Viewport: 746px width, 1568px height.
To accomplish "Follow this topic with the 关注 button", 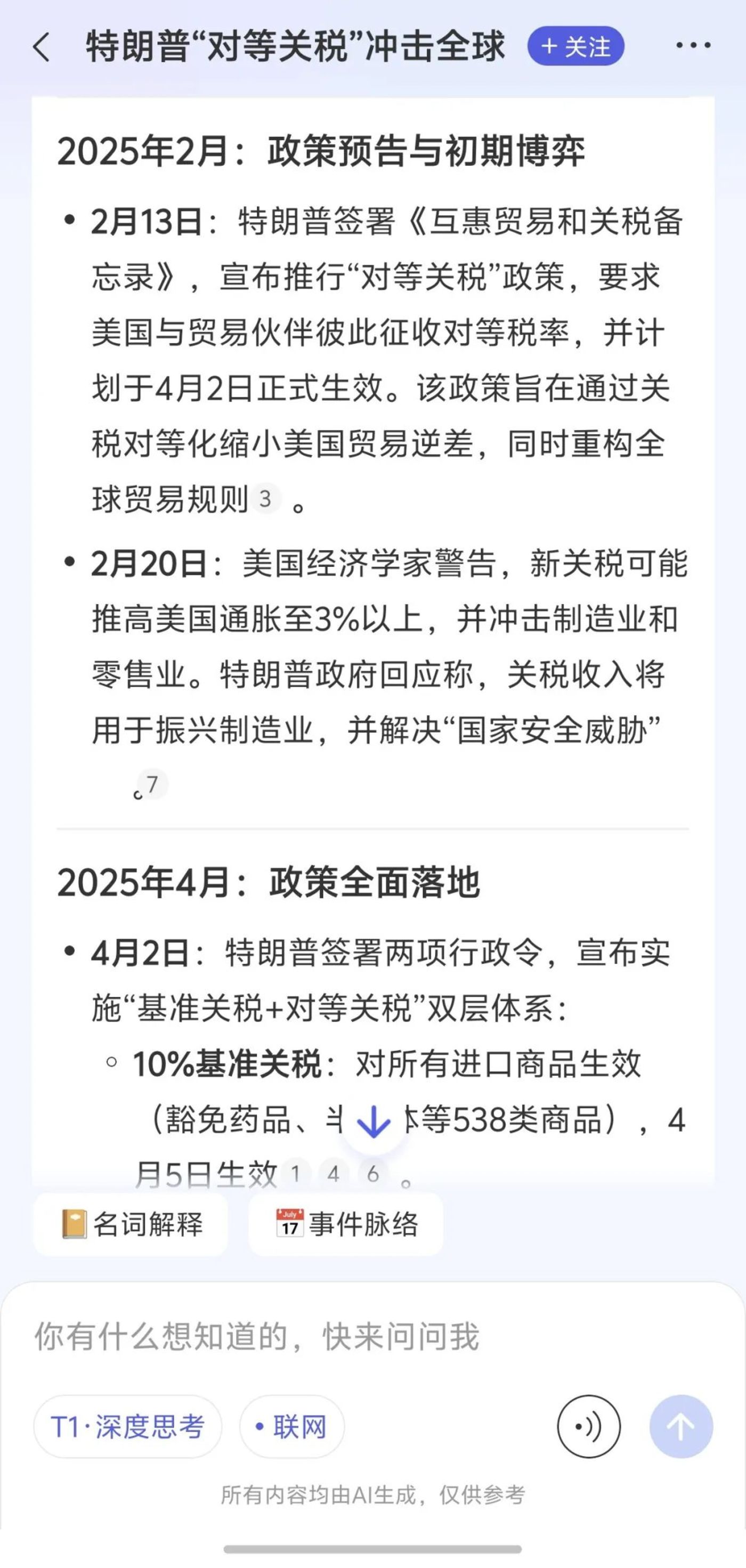I will [x=575, y=47].
